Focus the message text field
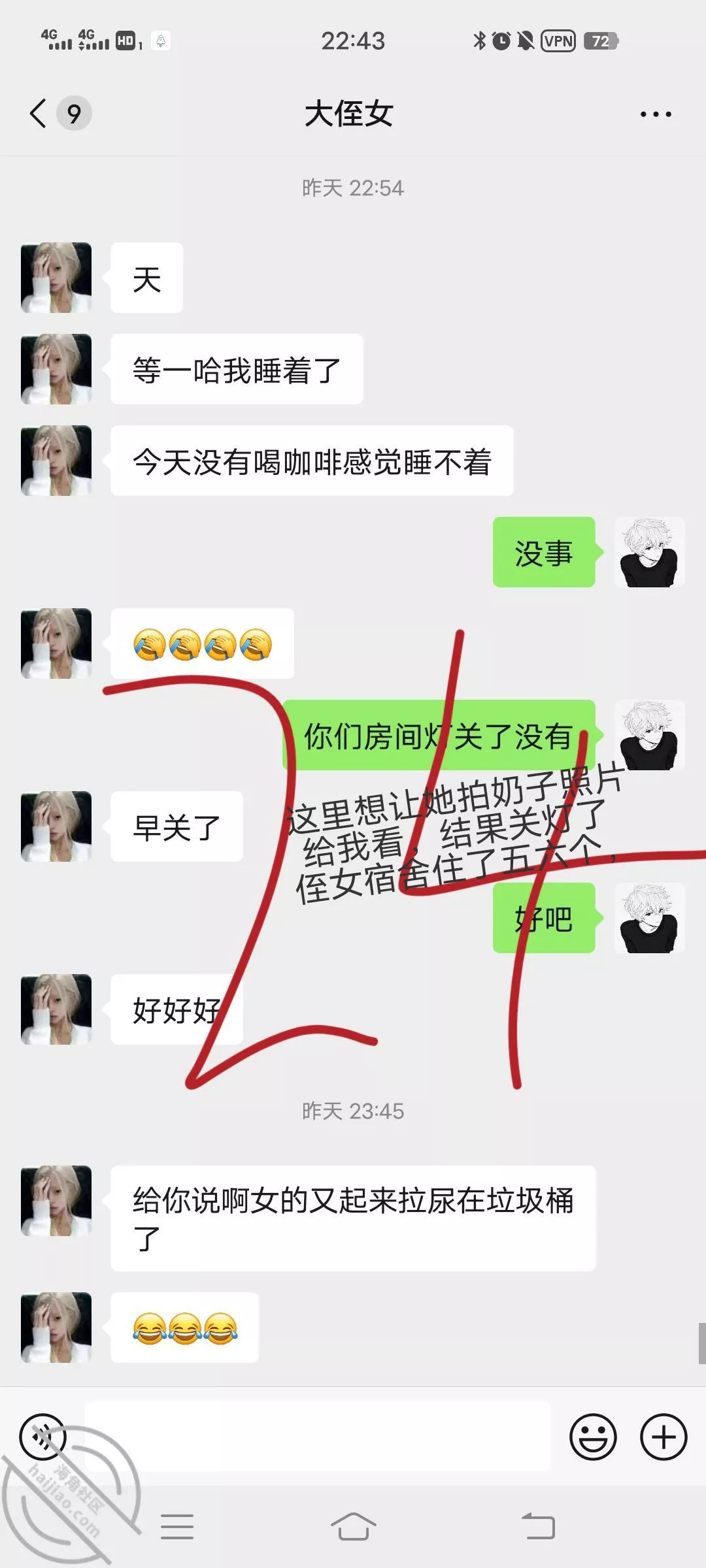 pyautogui.click(x=317, y=1436)
